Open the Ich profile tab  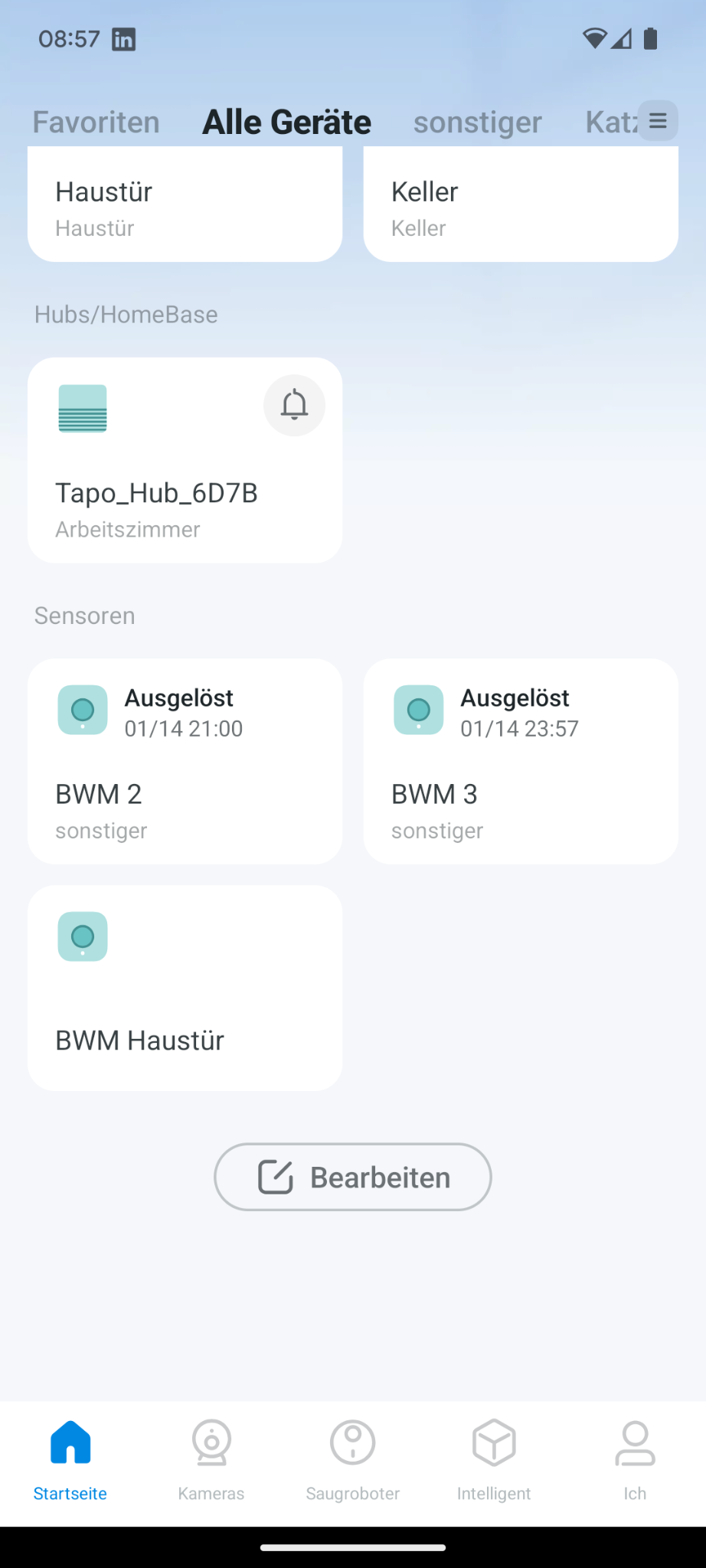(635, 1459)
